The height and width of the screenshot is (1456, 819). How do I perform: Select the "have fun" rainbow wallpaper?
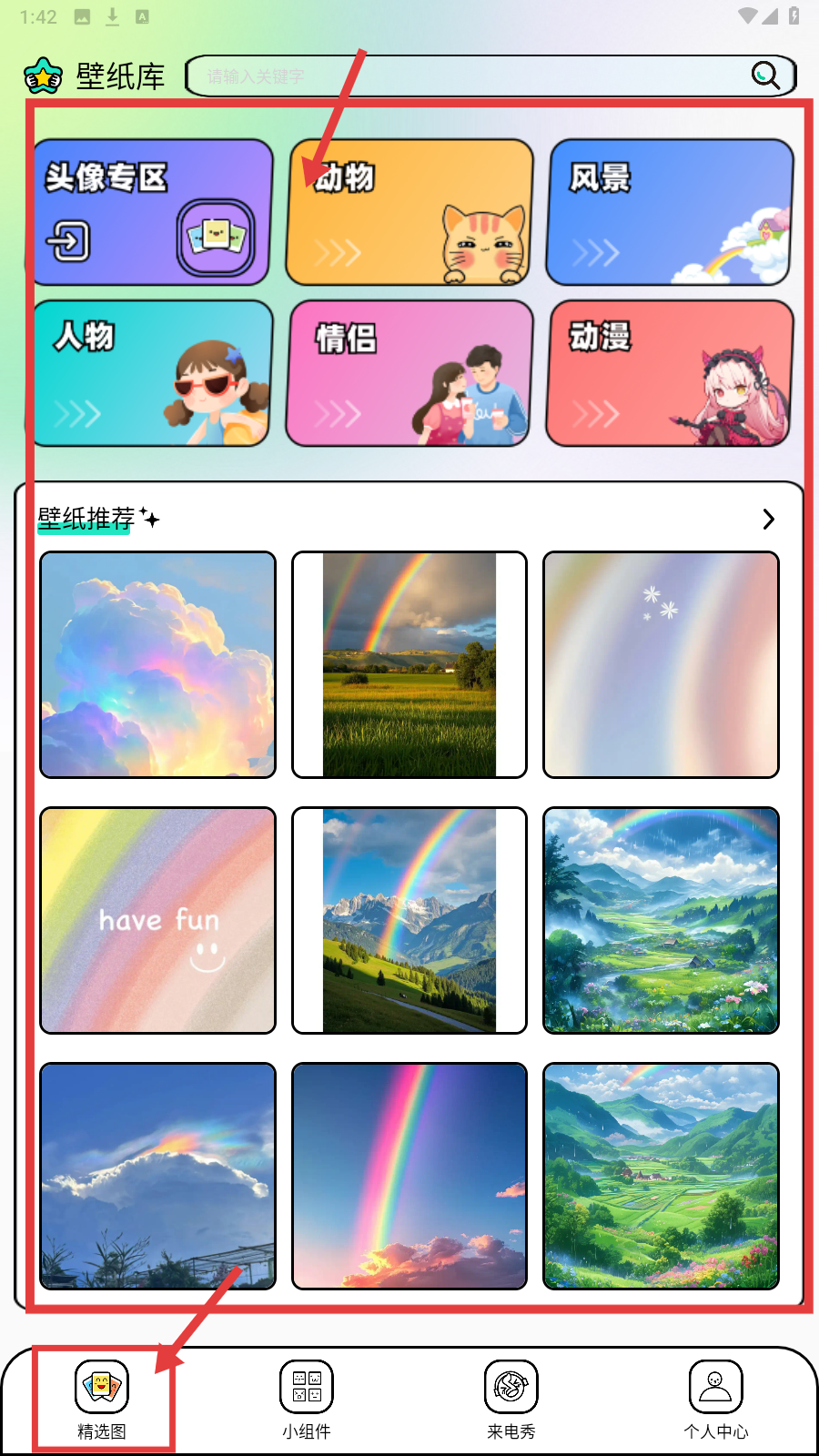pos(158,921)
